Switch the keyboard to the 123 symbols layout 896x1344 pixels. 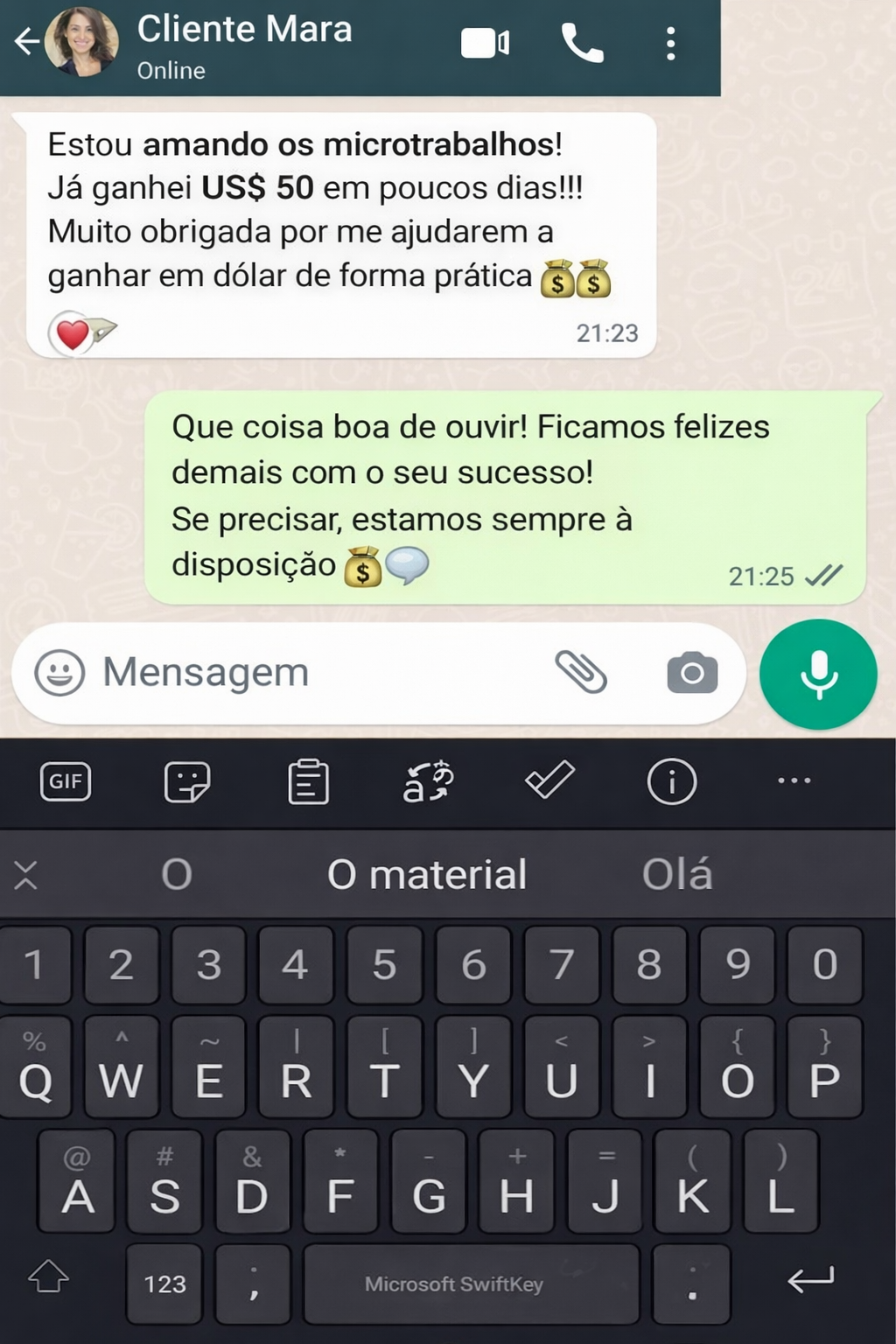pyautogui.click(x=164, y=1284)
